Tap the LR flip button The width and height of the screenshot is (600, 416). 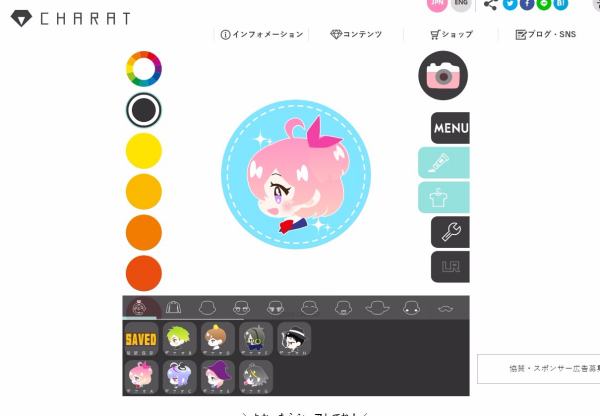point(450,267)
